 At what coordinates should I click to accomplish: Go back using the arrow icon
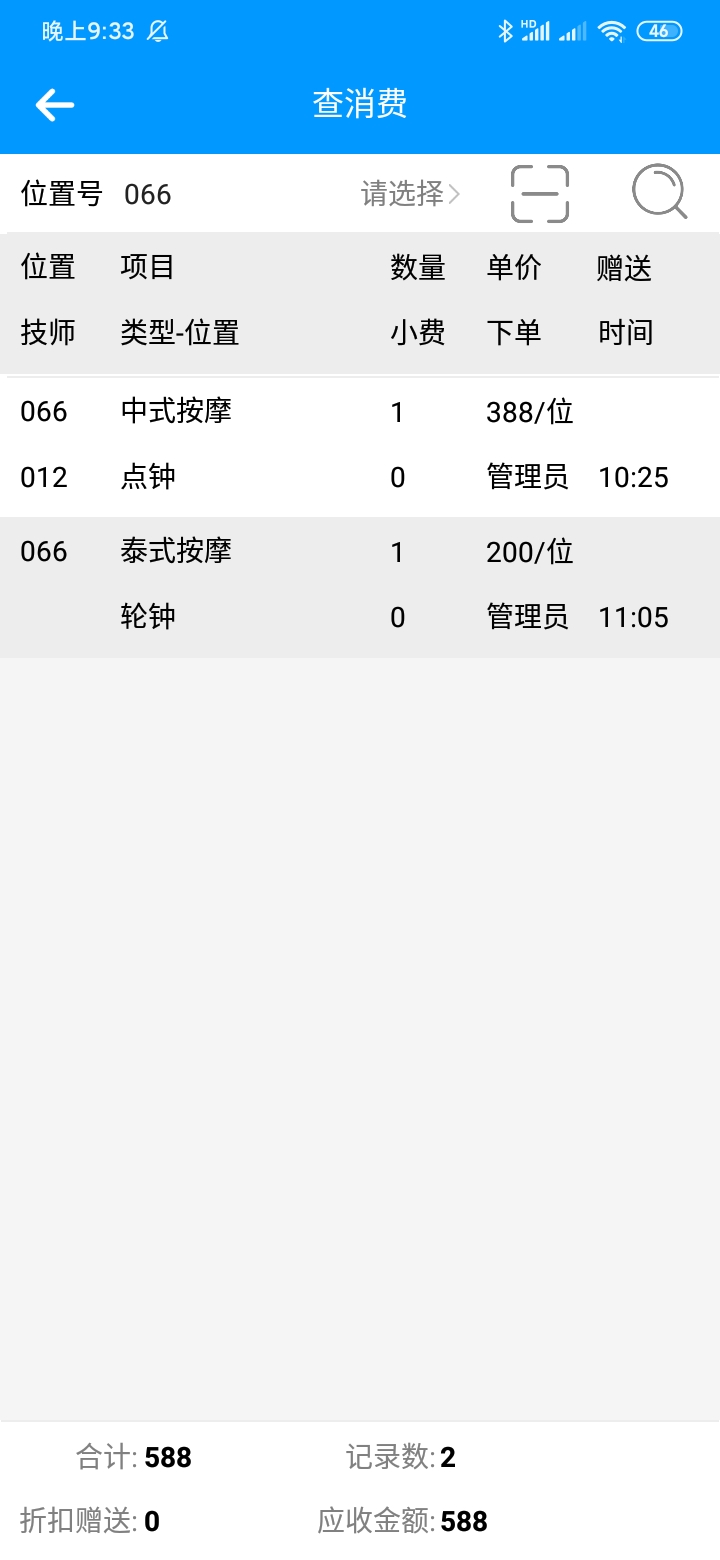pyautogui.click(x=55, y=105)
